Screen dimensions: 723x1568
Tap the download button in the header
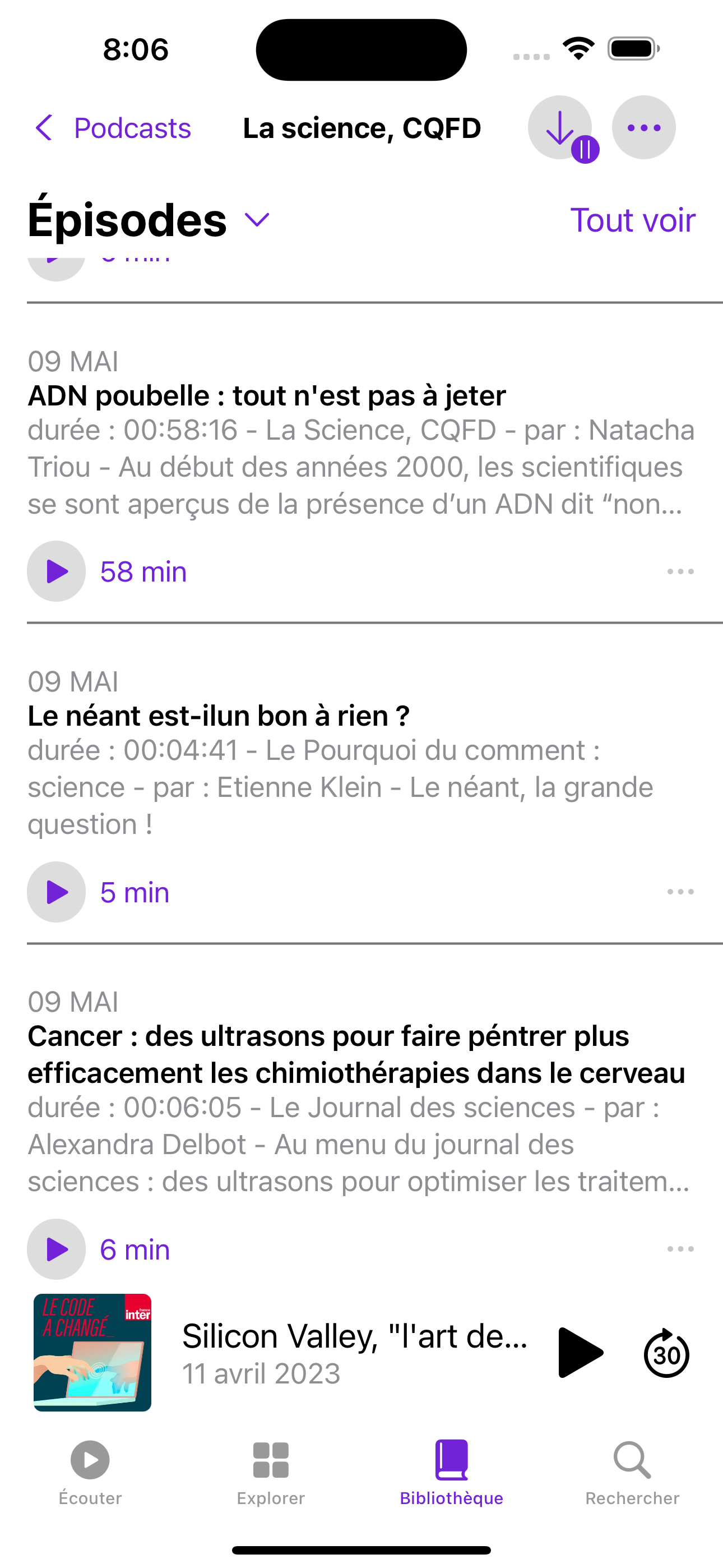tap(559, 128)
